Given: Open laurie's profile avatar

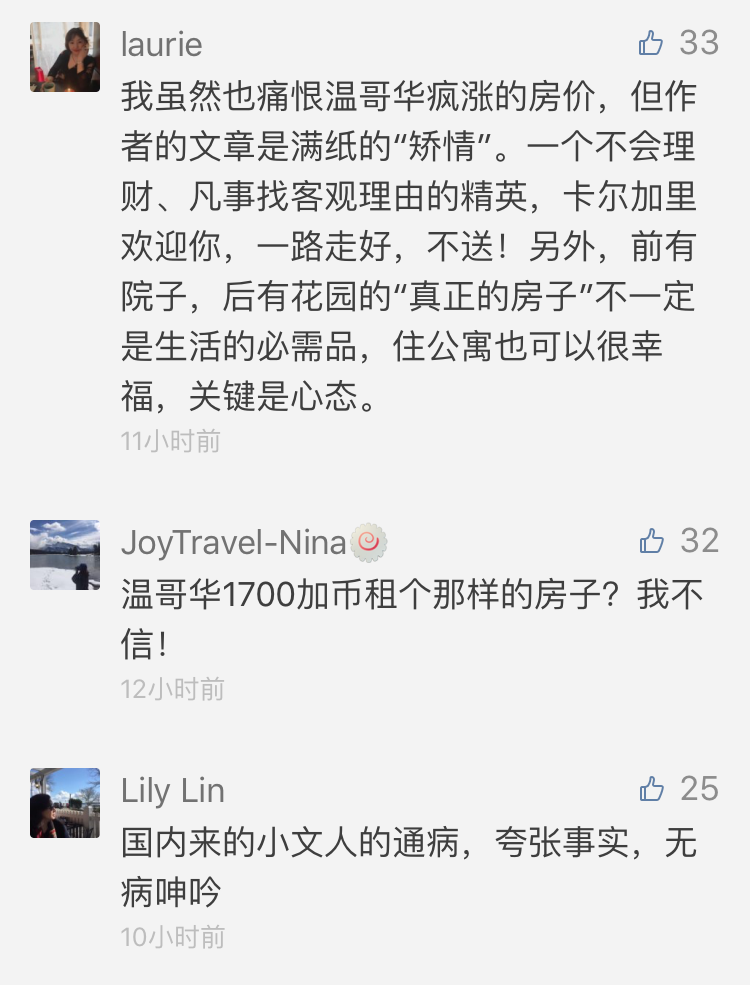Looking at the screenshot, I should pyautogui.click(x=65, y=57).
